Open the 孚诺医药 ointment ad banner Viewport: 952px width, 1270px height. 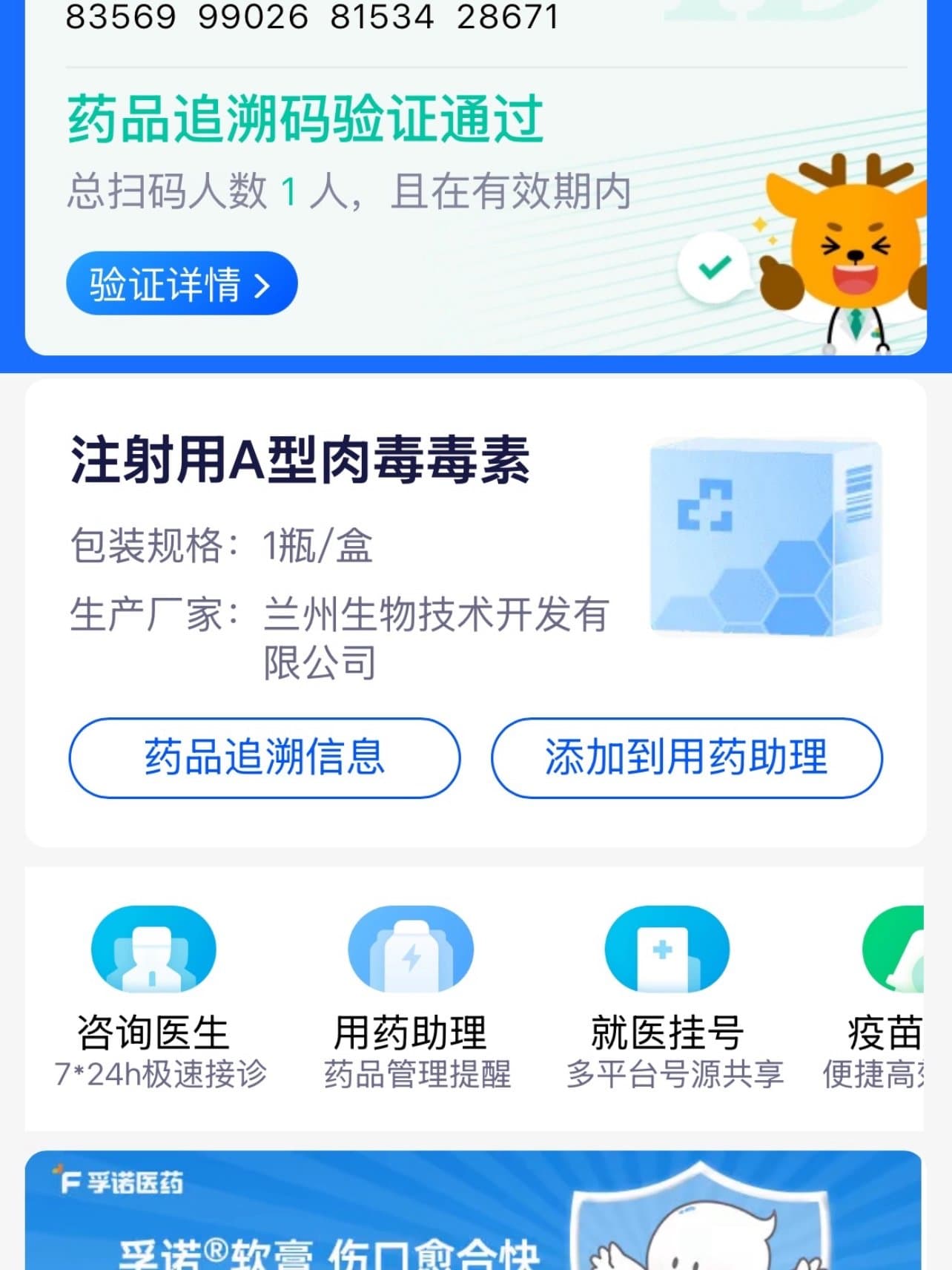475,1213
